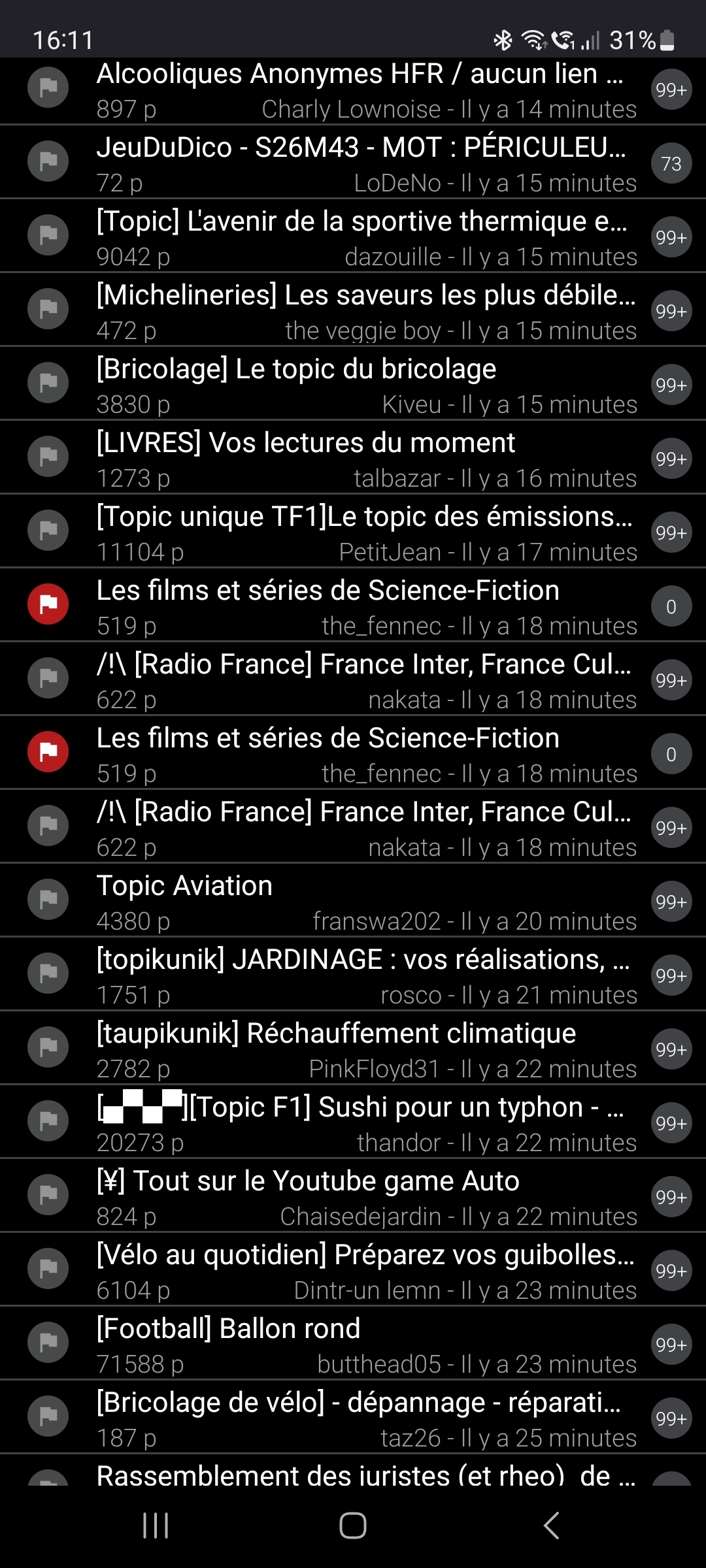Image resolution: width=706 pixels, height=1568 pixels.
Task: Open the sportive thermique topic
Action: [360, 222]
